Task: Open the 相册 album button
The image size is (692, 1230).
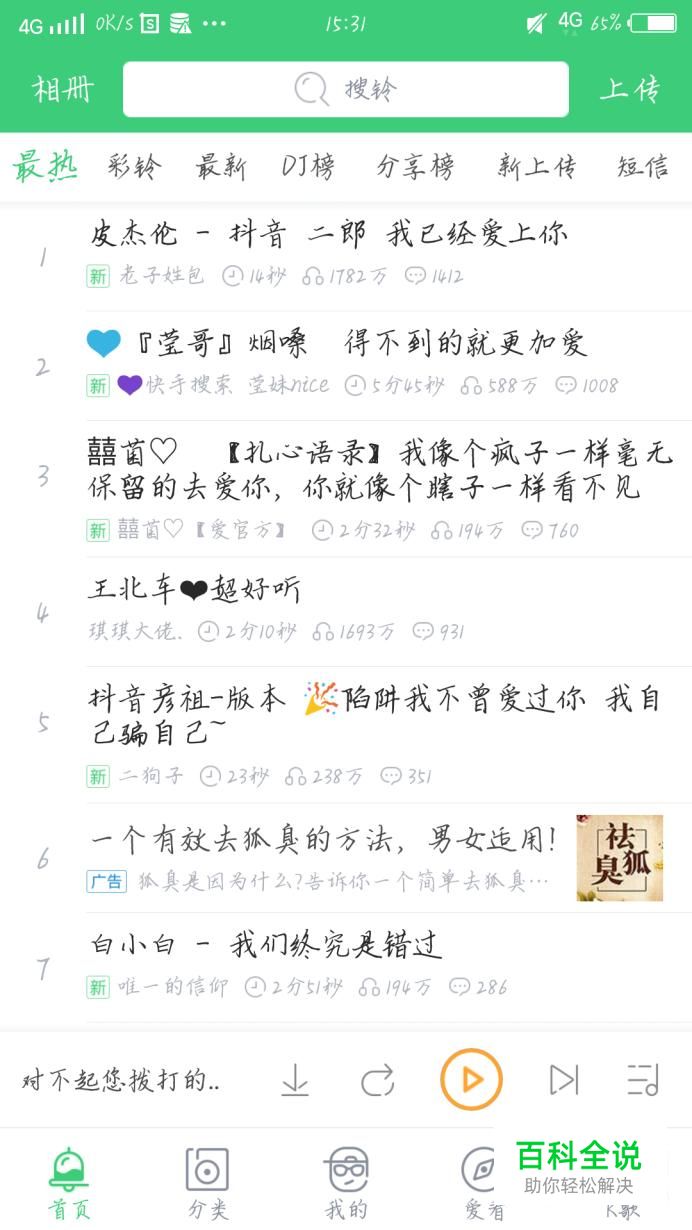Action: (x=62, y=90)
